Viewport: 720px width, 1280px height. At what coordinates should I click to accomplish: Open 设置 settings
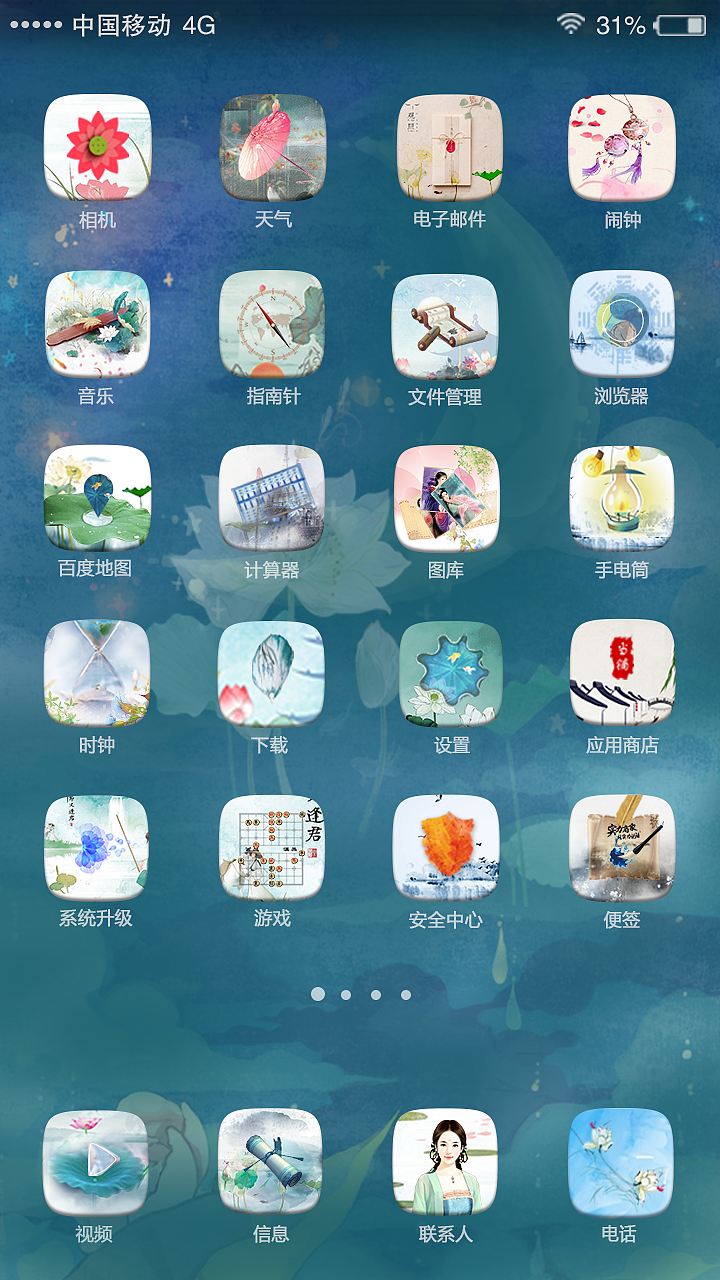point(451,673)
